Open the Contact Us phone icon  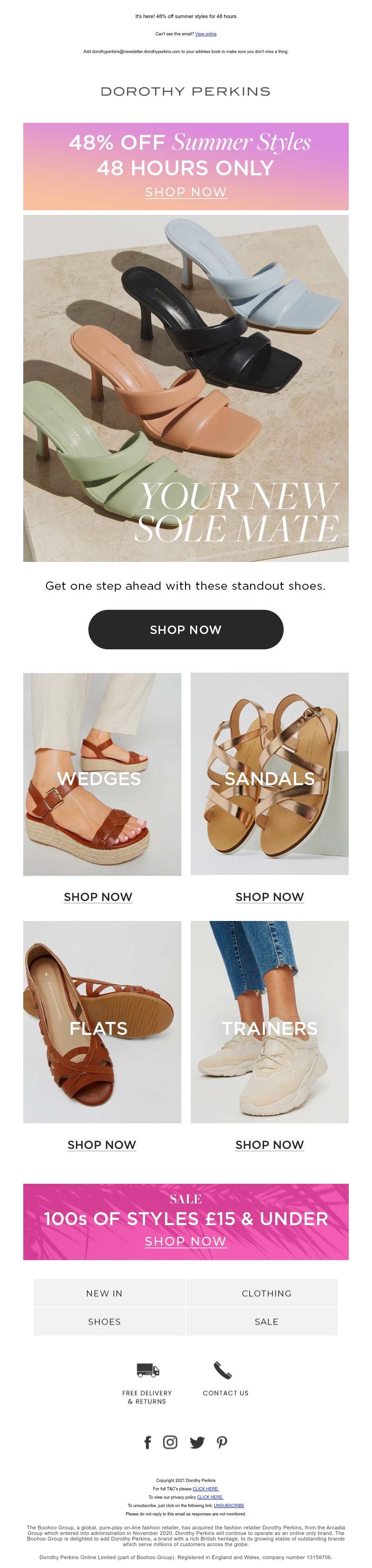[x=223, y=1370]
